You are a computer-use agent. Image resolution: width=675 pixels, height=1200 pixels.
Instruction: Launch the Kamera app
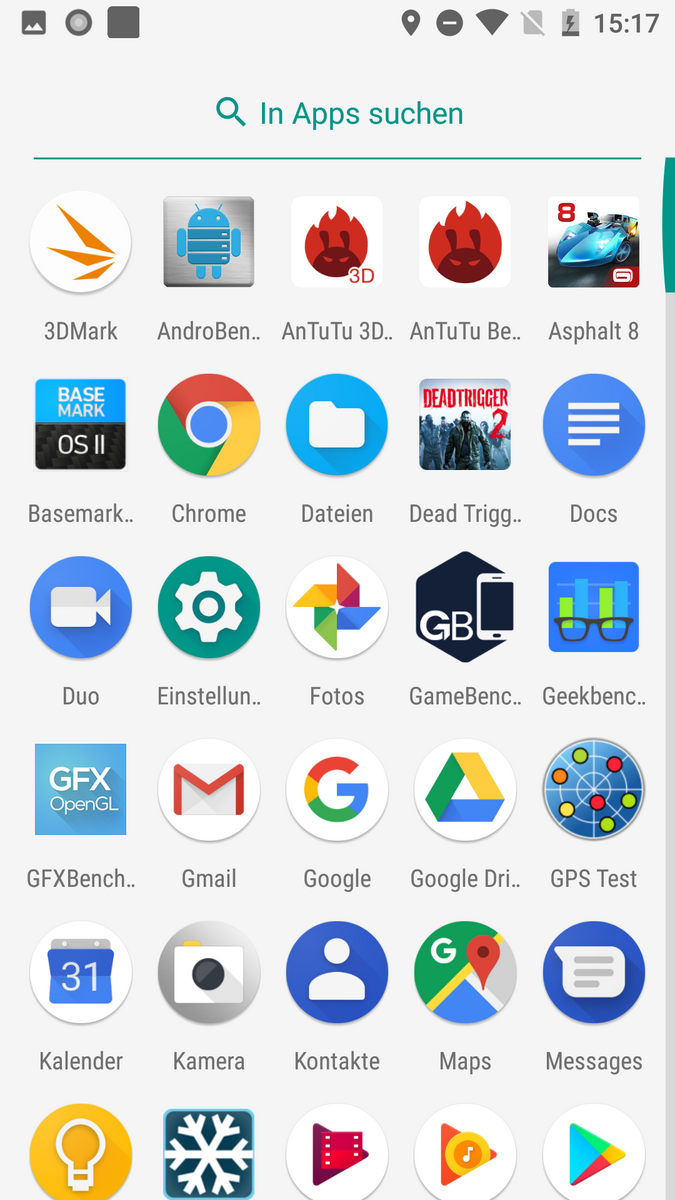[209, 972]
